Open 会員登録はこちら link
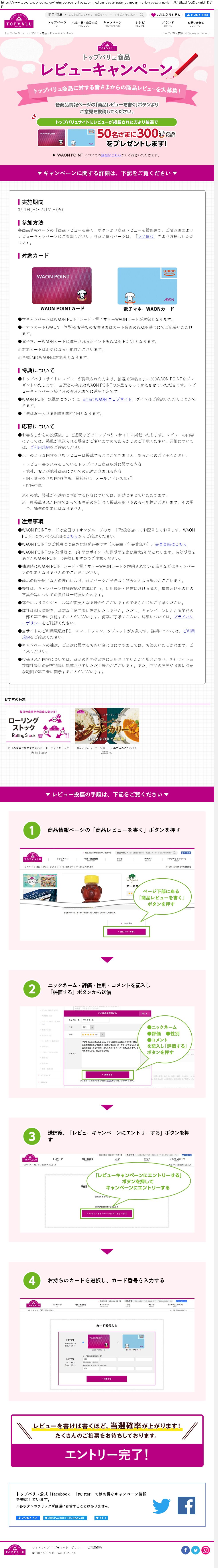This screenshot has width=218, height=1568. [171, 544]
